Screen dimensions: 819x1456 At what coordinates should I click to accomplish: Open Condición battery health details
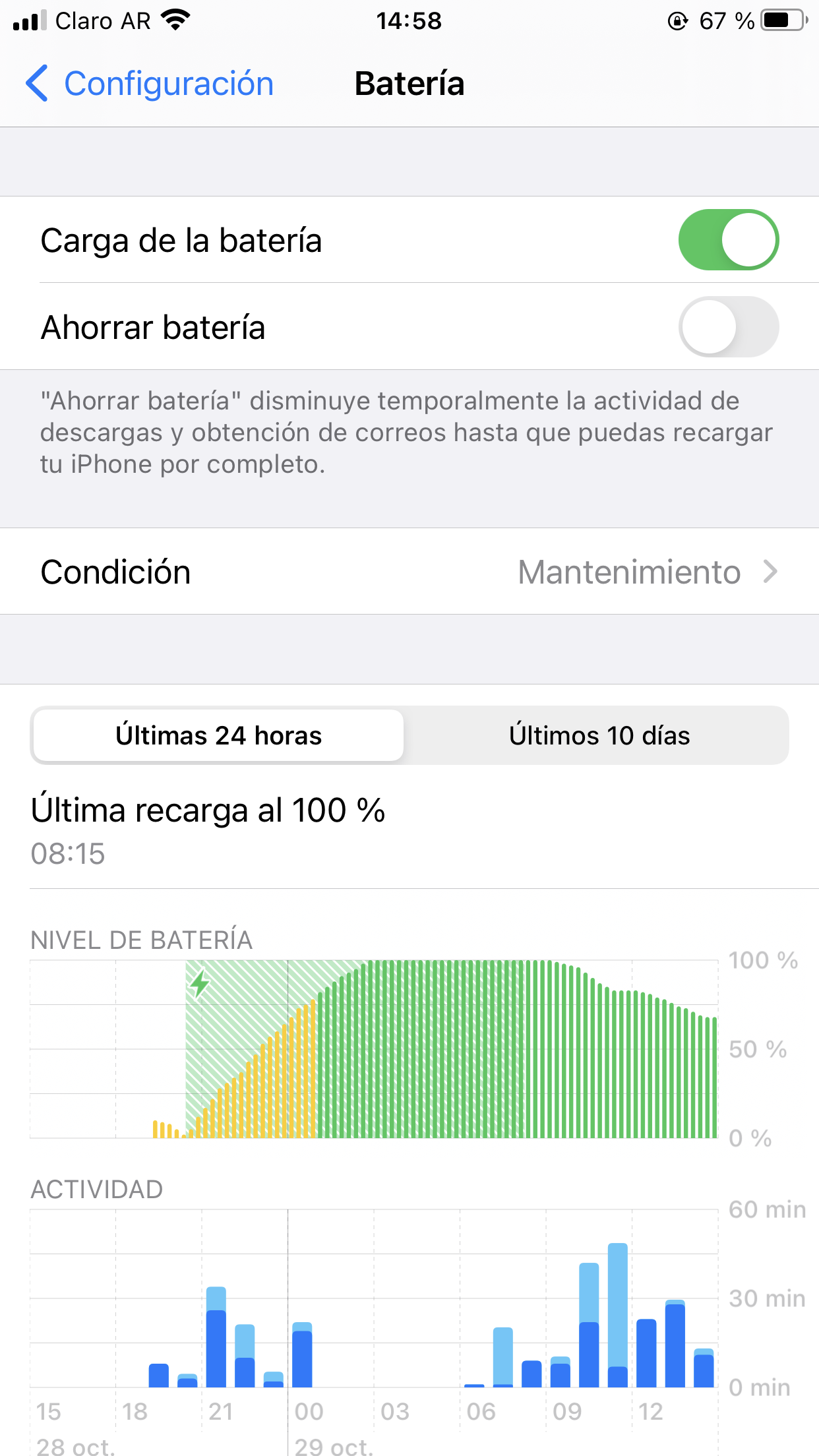[409, 572]
